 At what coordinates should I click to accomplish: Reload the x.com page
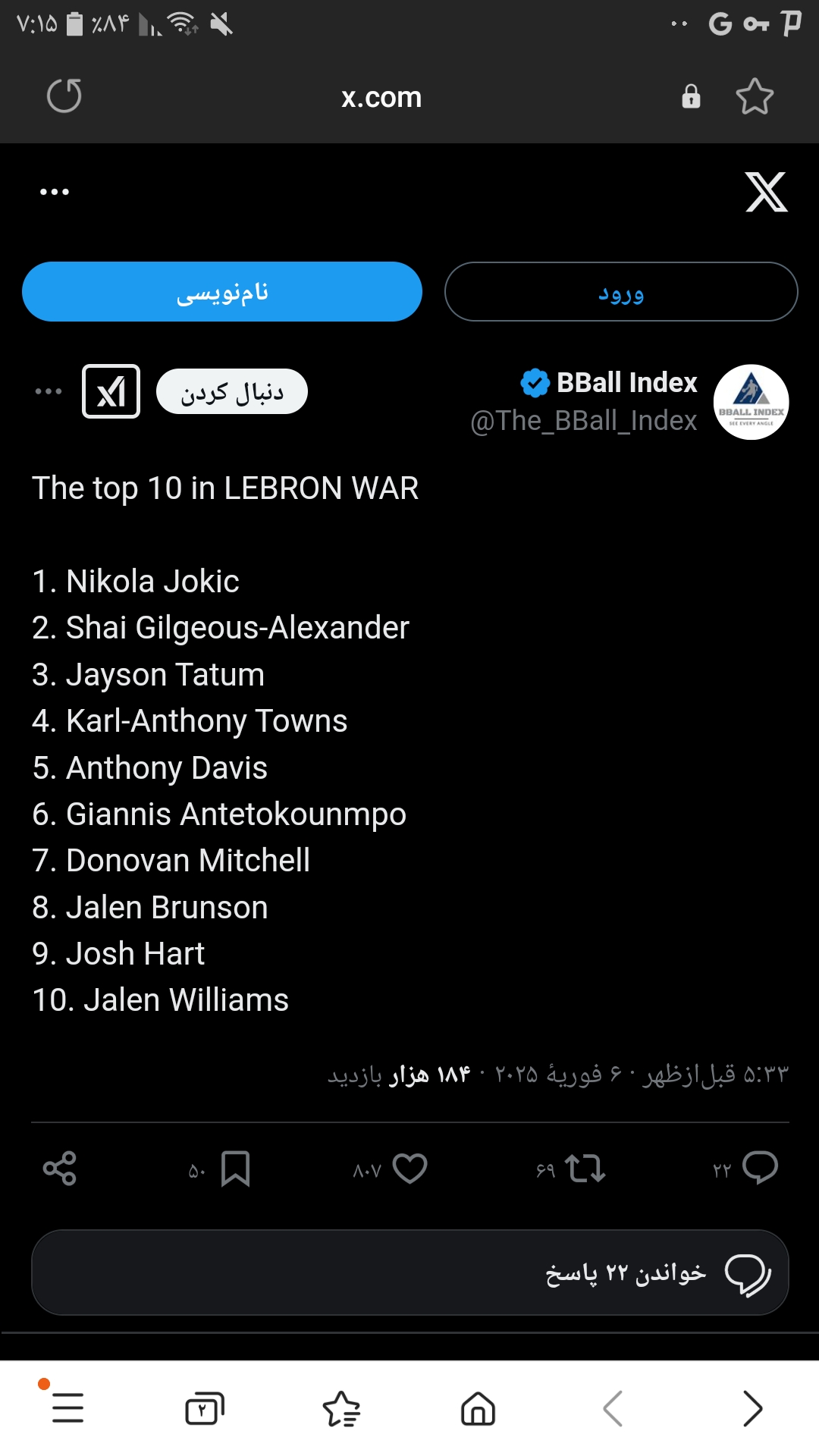(64, 96)
